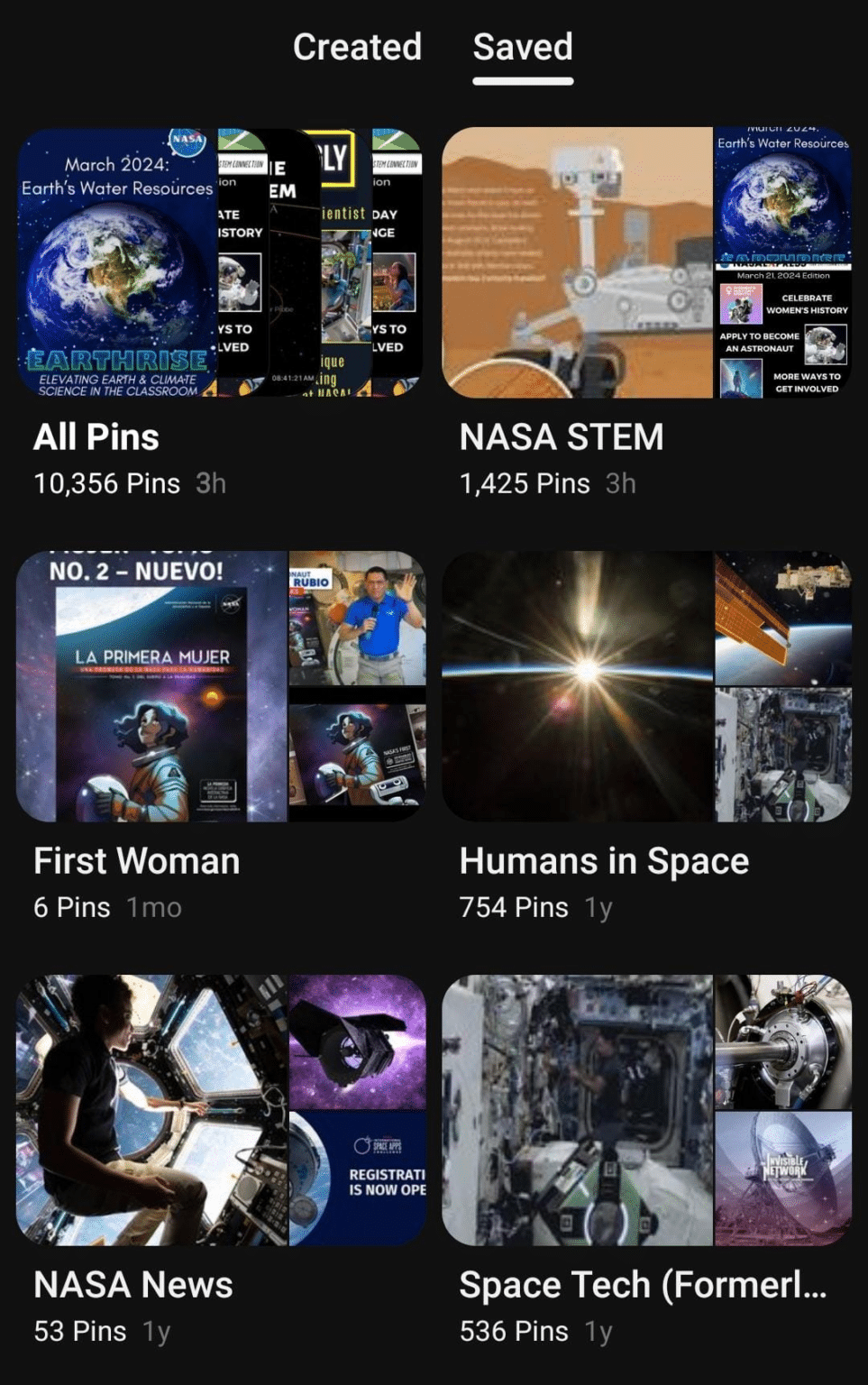
Task: Open the Humans in Space board
Action: point(645,686)
